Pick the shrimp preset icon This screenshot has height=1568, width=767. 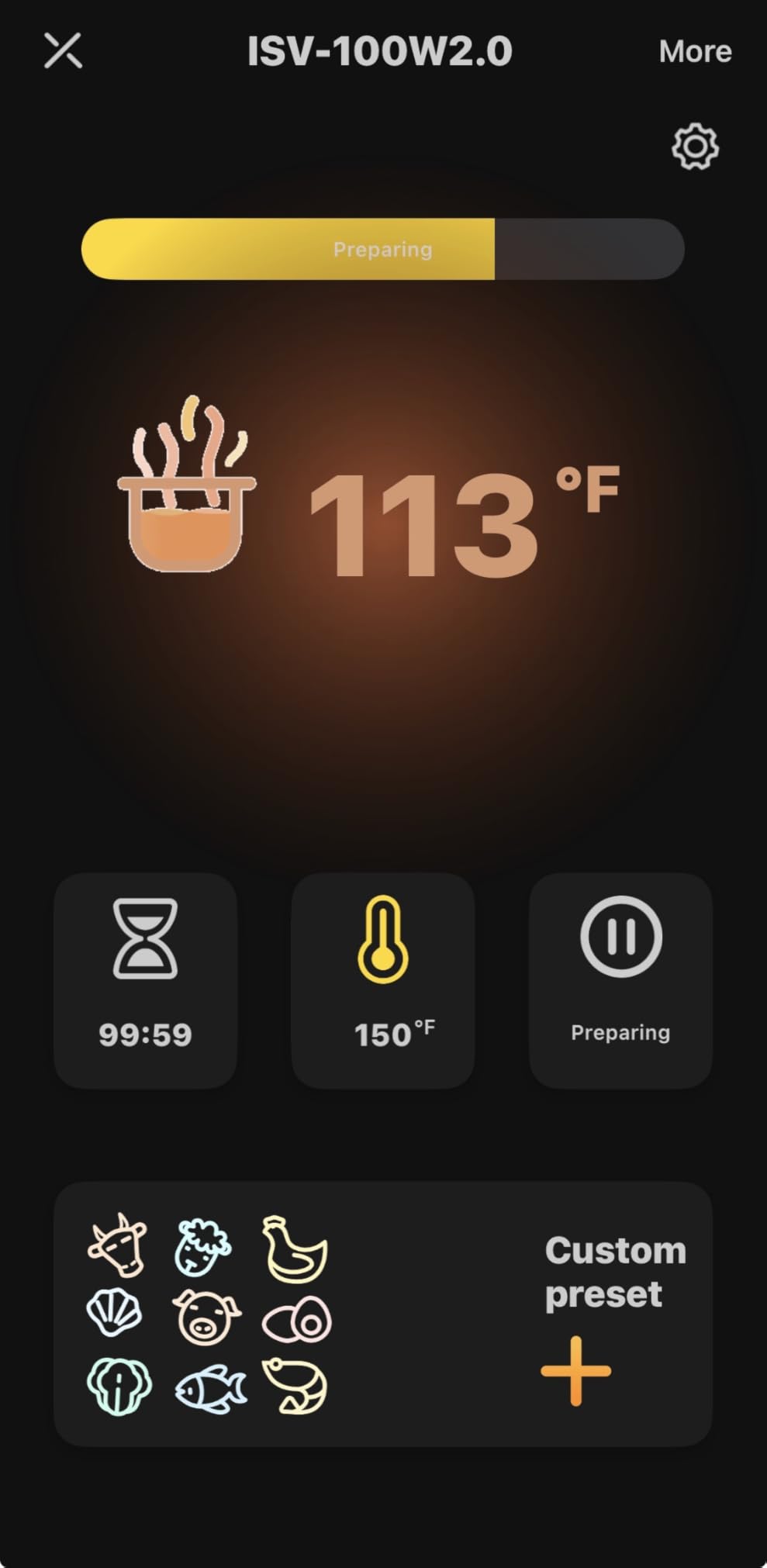pos(297,1384)
